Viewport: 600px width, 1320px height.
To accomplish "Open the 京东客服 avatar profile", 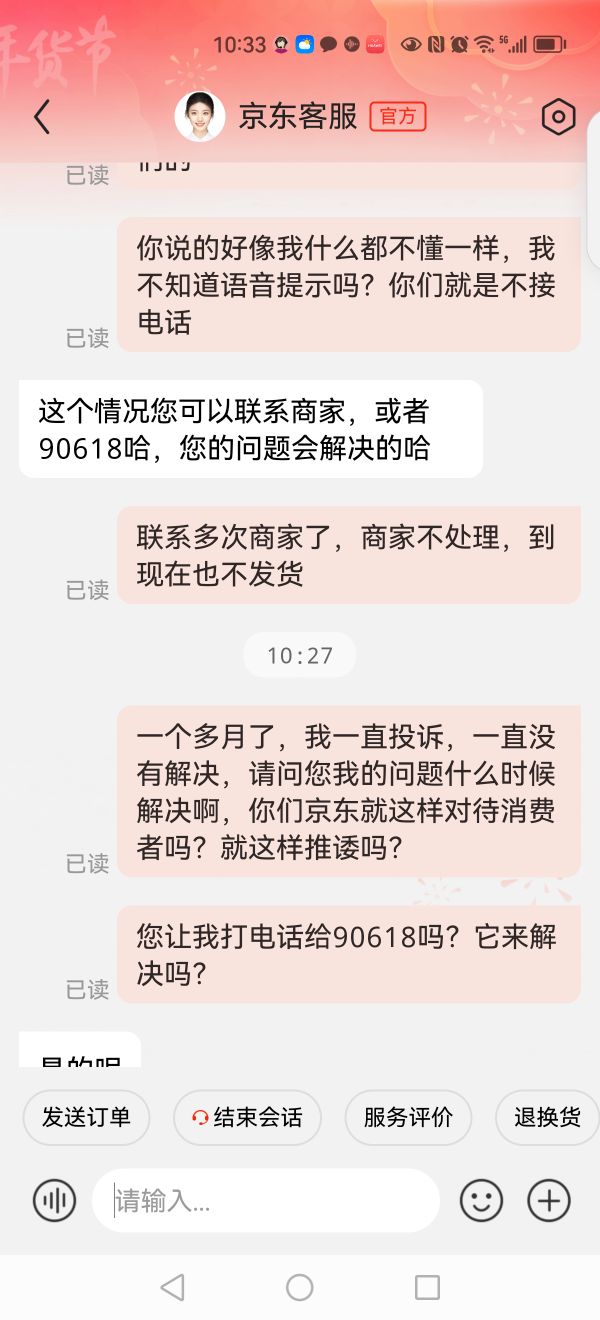I will [x=200, y=117].
